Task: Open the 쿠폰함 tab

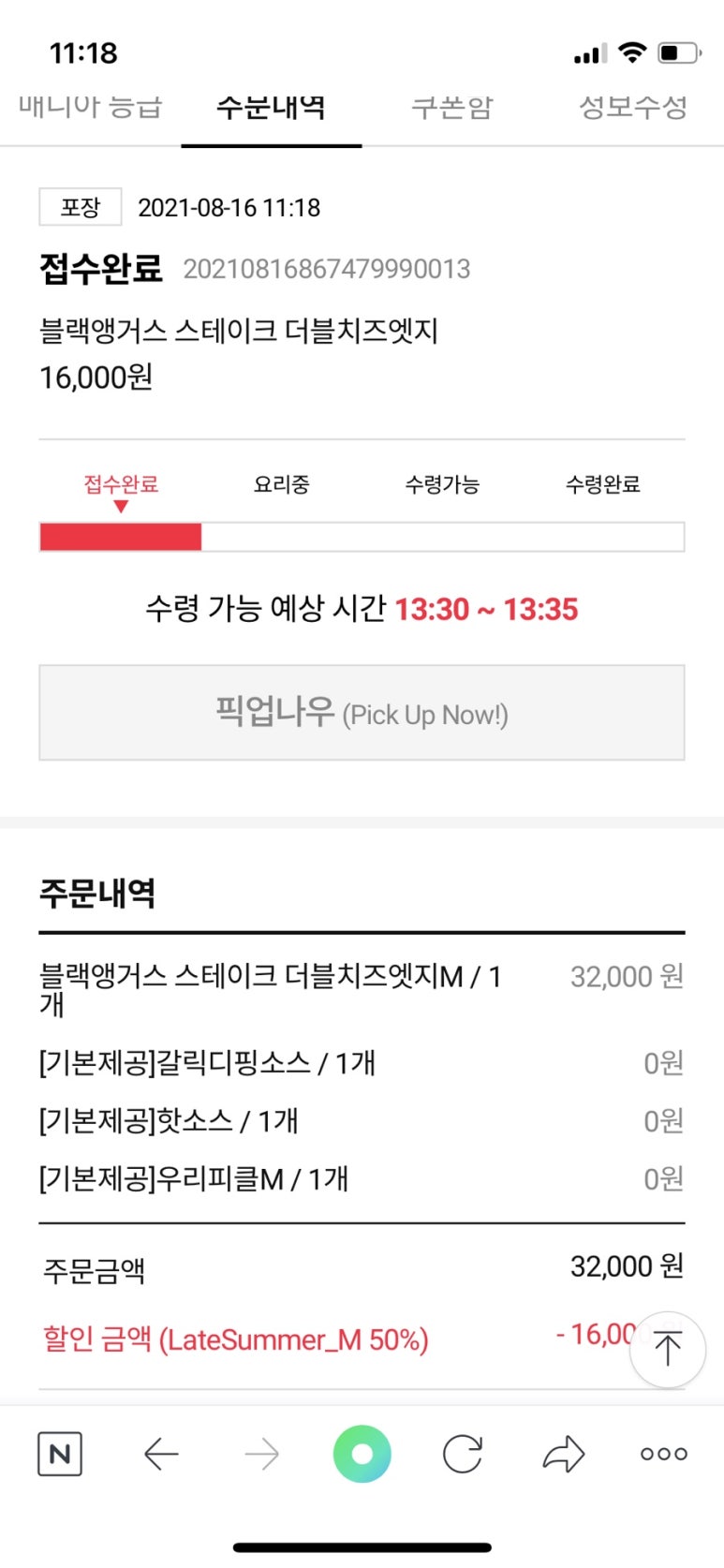Action: pos(452,108)
